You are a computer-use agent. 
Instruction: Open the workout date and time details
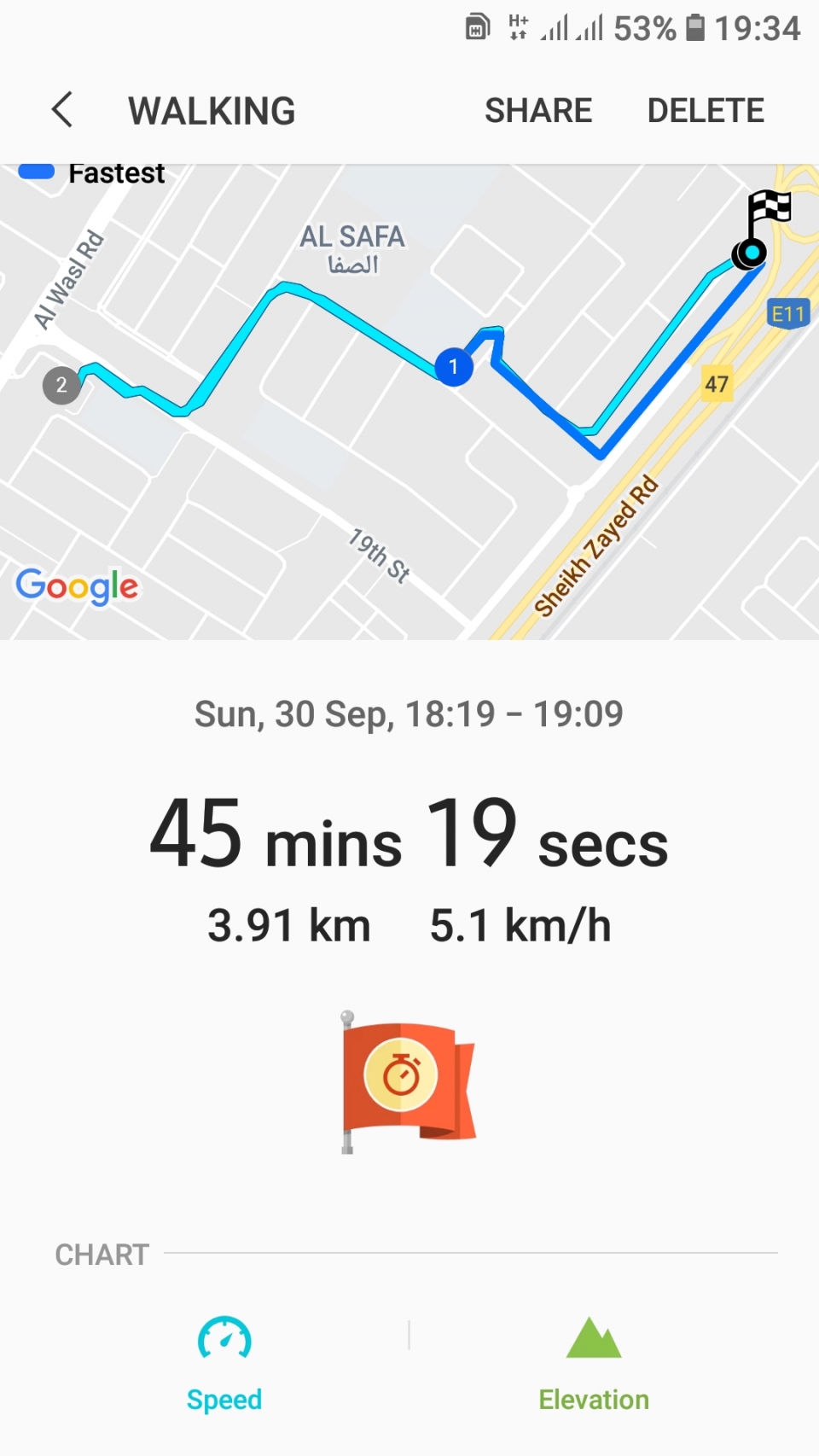[x=409, y=714]
